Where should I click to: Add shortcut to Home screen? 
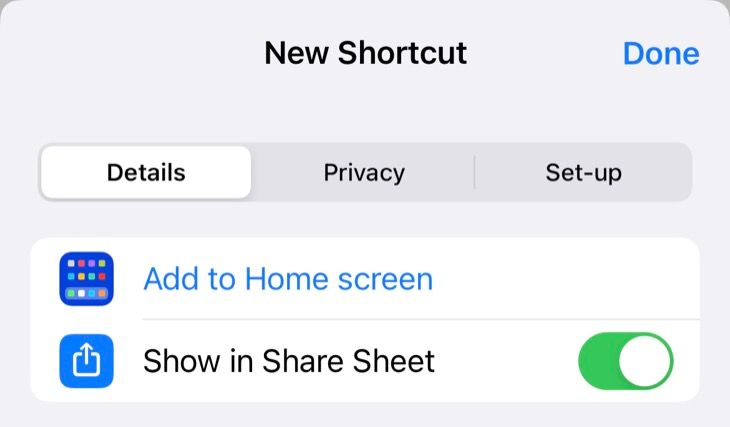click(288, 278)
